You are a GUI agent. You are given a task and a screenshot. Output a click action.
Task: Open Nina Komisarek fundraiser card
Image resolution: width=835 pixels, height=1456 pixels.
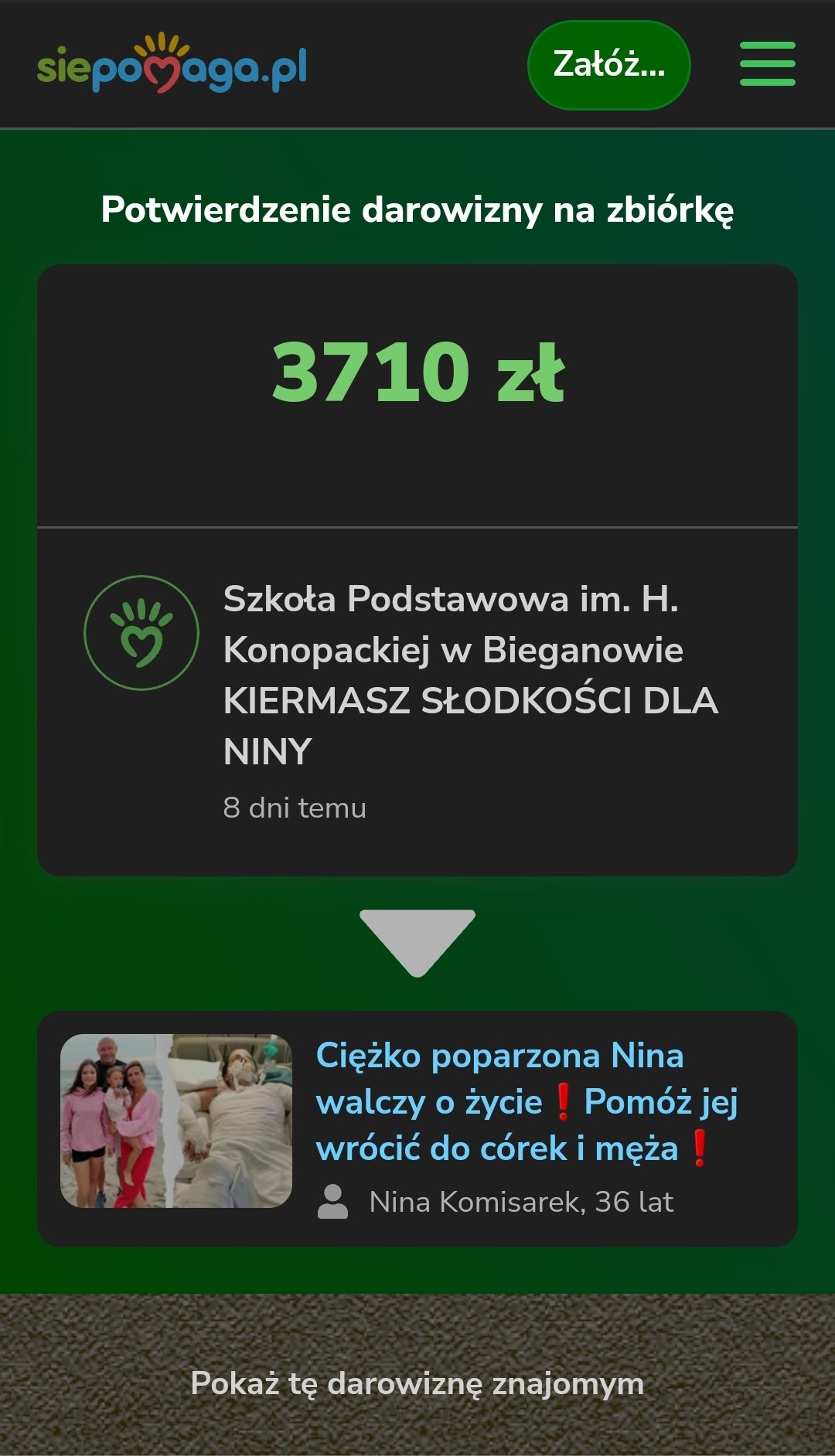pyautogui.click(x=499, y=1102)
